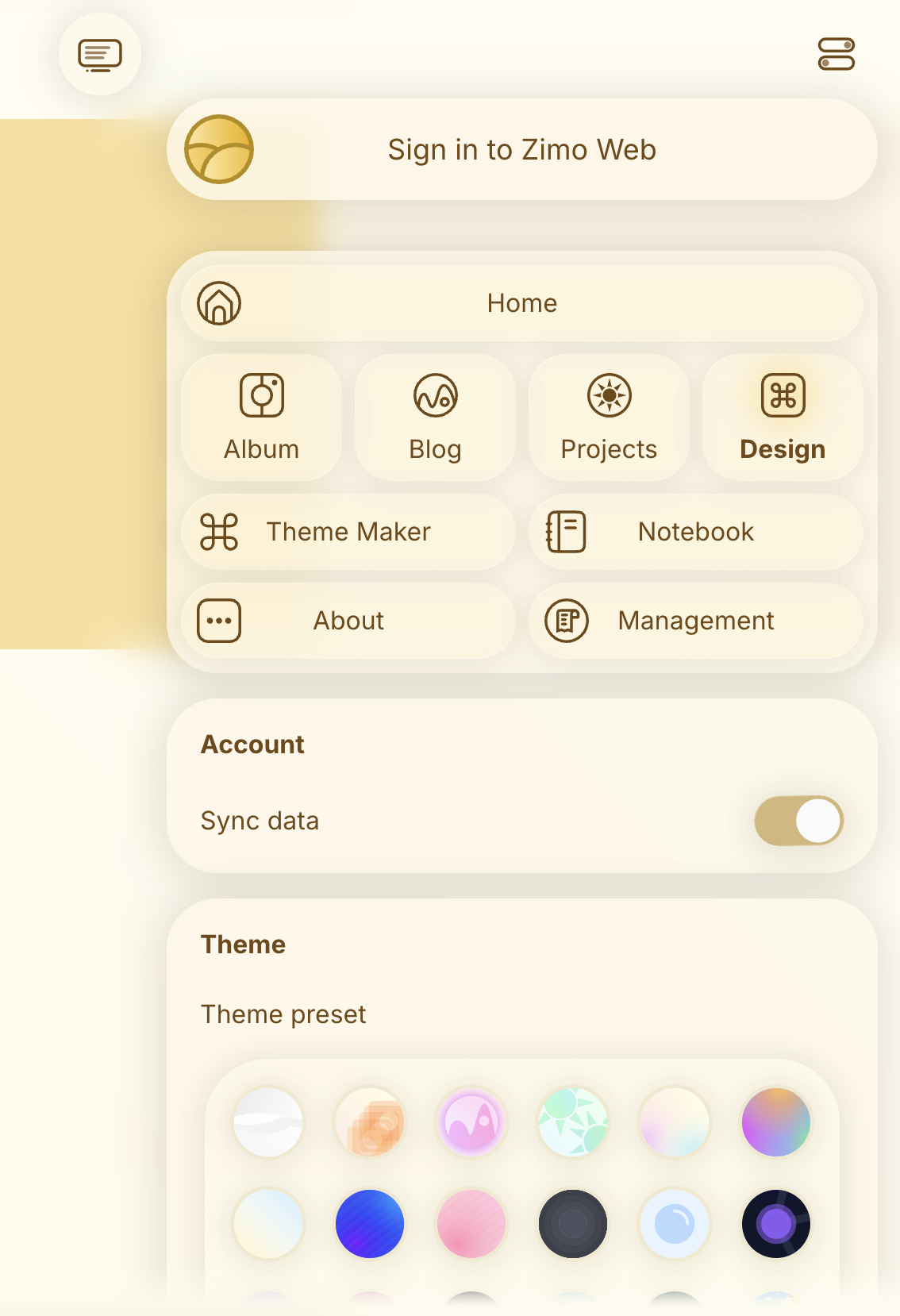This screenshot has width=900, height=1316.
Task: Open the Projects section
Action: coord(609,418)
